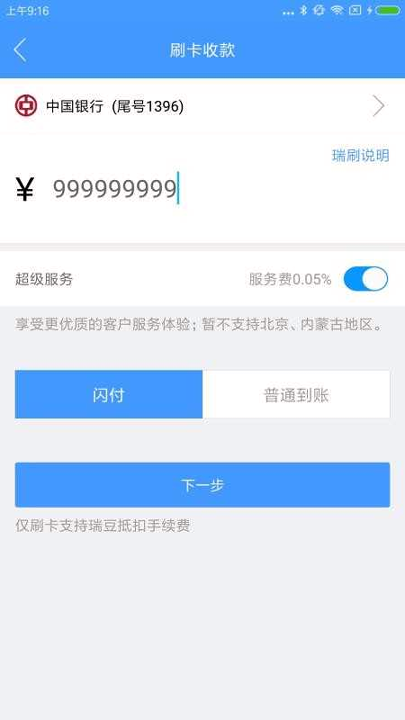Turn off the 超级服务 switch
Screen dimensions: 405x720
(x=366, y=279)
